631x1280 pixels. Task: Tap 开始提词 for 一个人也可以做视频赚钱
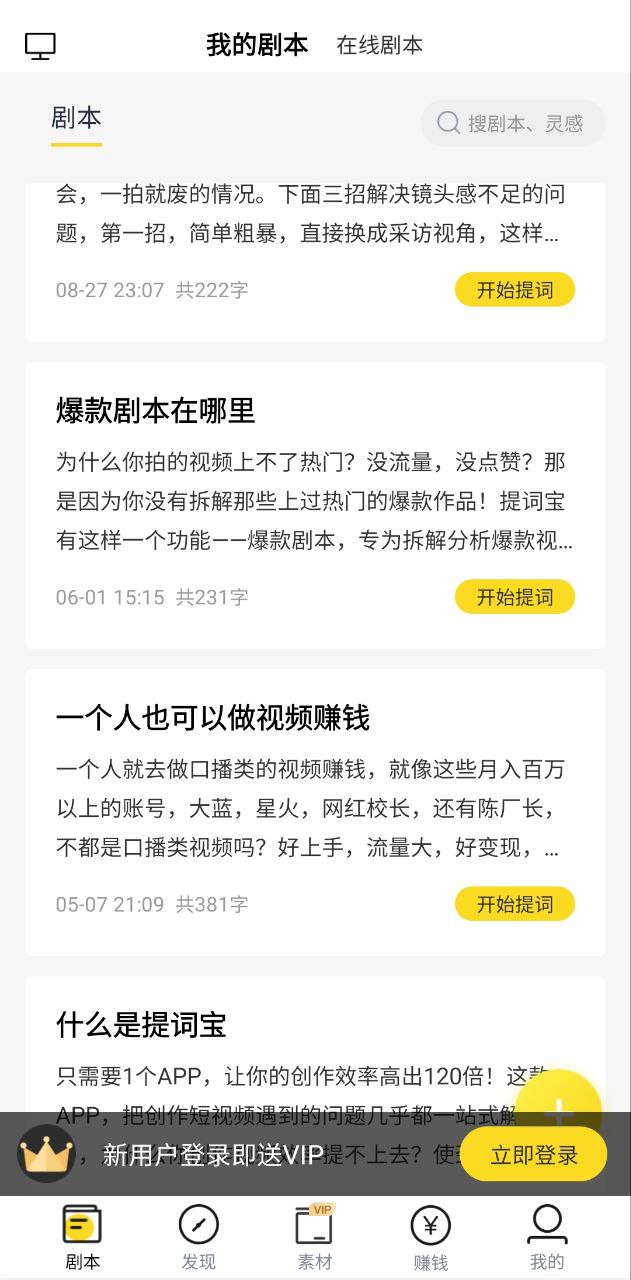[514, 904]
